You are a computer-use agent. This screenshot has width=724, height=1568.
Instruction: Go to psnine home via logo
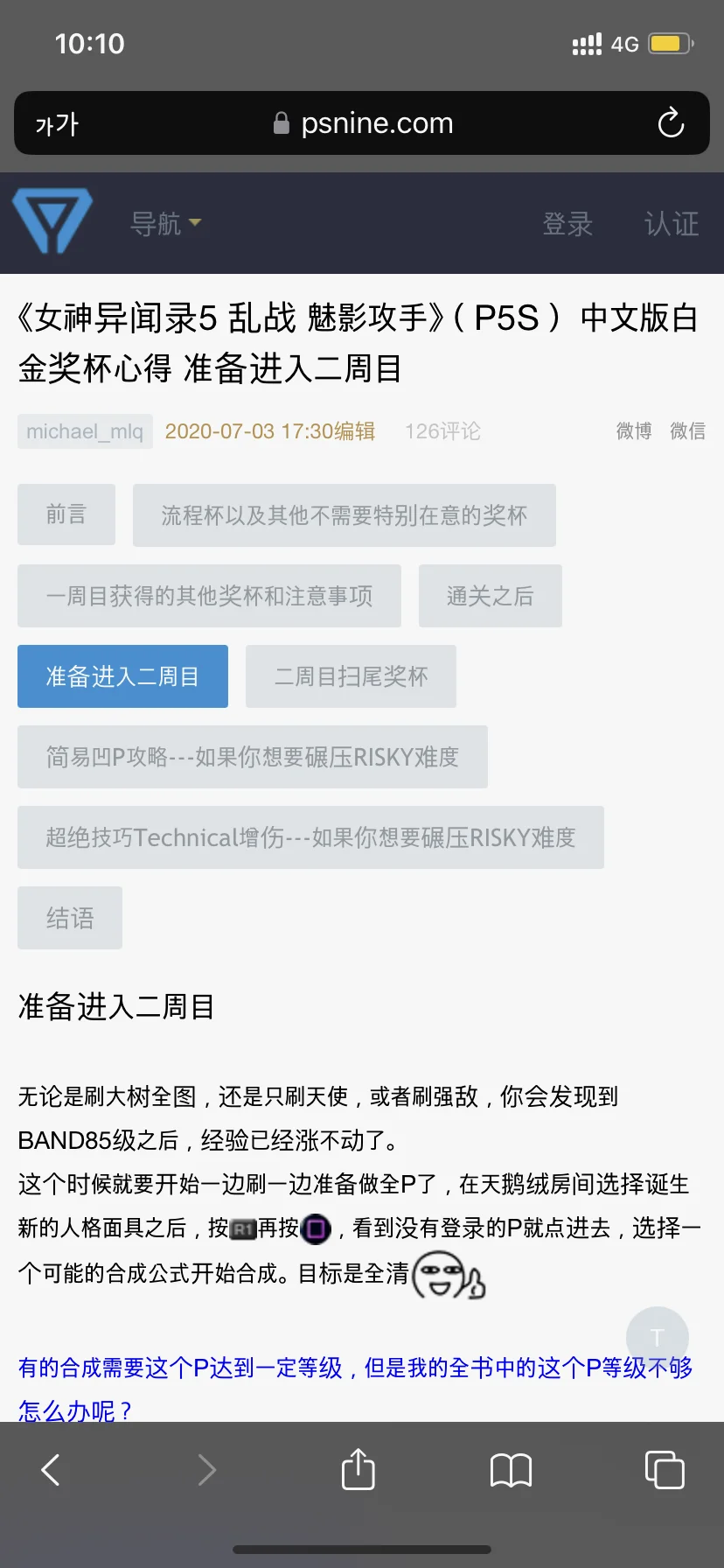coord(52,220)
